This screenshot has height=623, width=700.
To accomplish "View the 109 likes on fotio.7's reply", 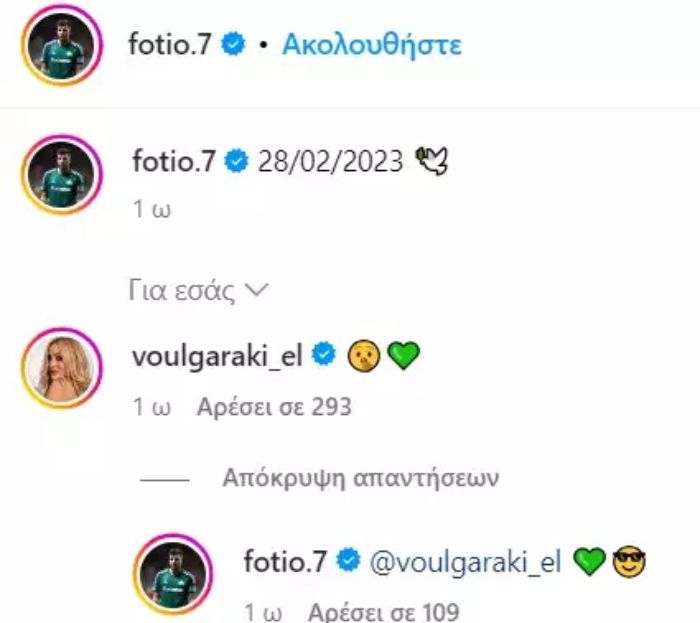I will click(383, 612).
